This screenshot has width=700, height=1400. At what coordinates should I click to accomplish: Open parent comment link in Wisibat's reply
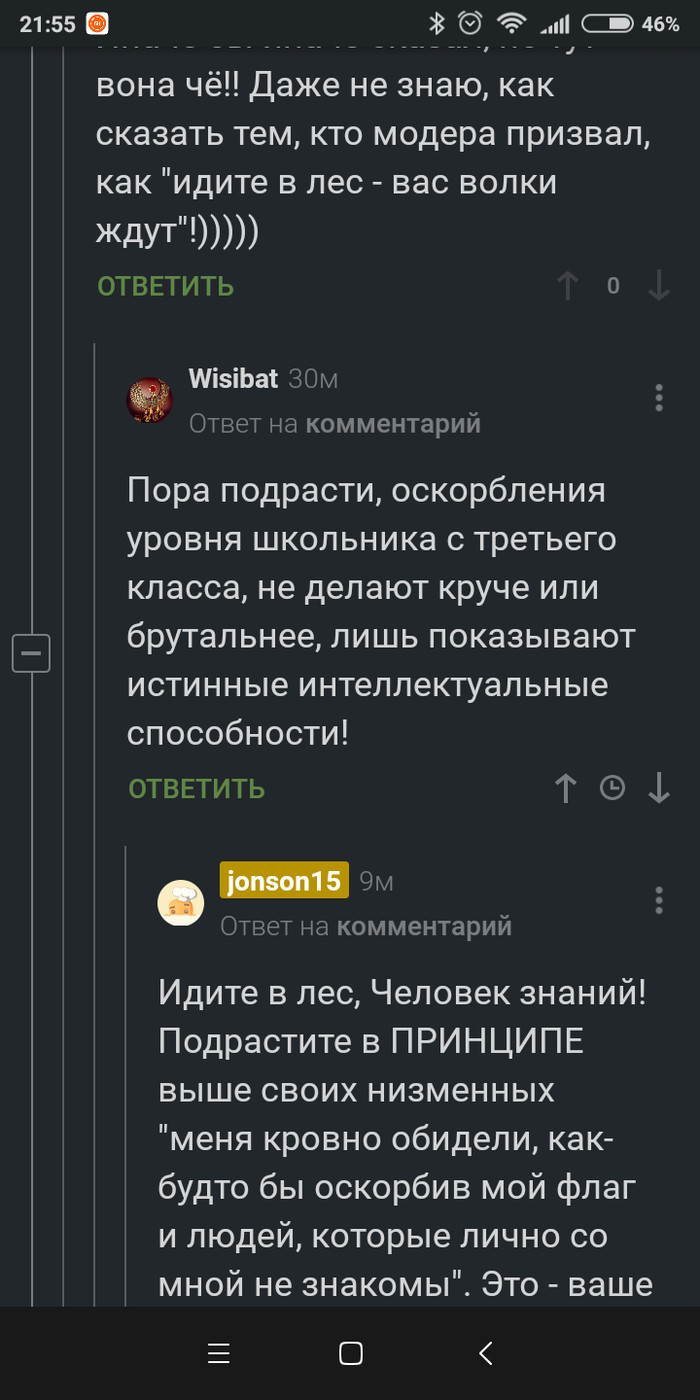pyautogui.click(x=393, y=424)
